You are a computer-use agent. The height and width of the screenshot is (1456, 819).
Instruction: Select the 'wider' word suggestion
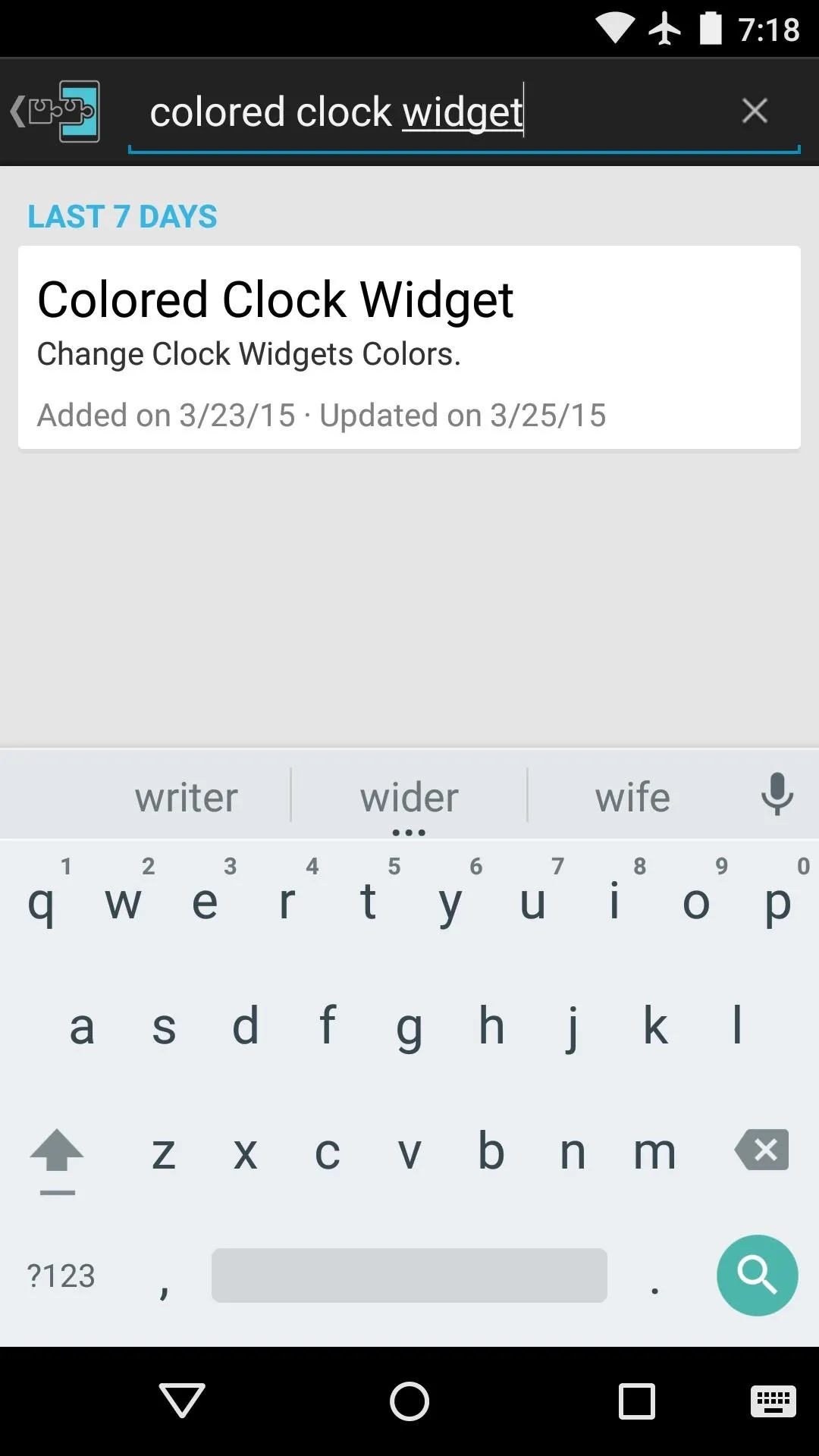(409, 797)
